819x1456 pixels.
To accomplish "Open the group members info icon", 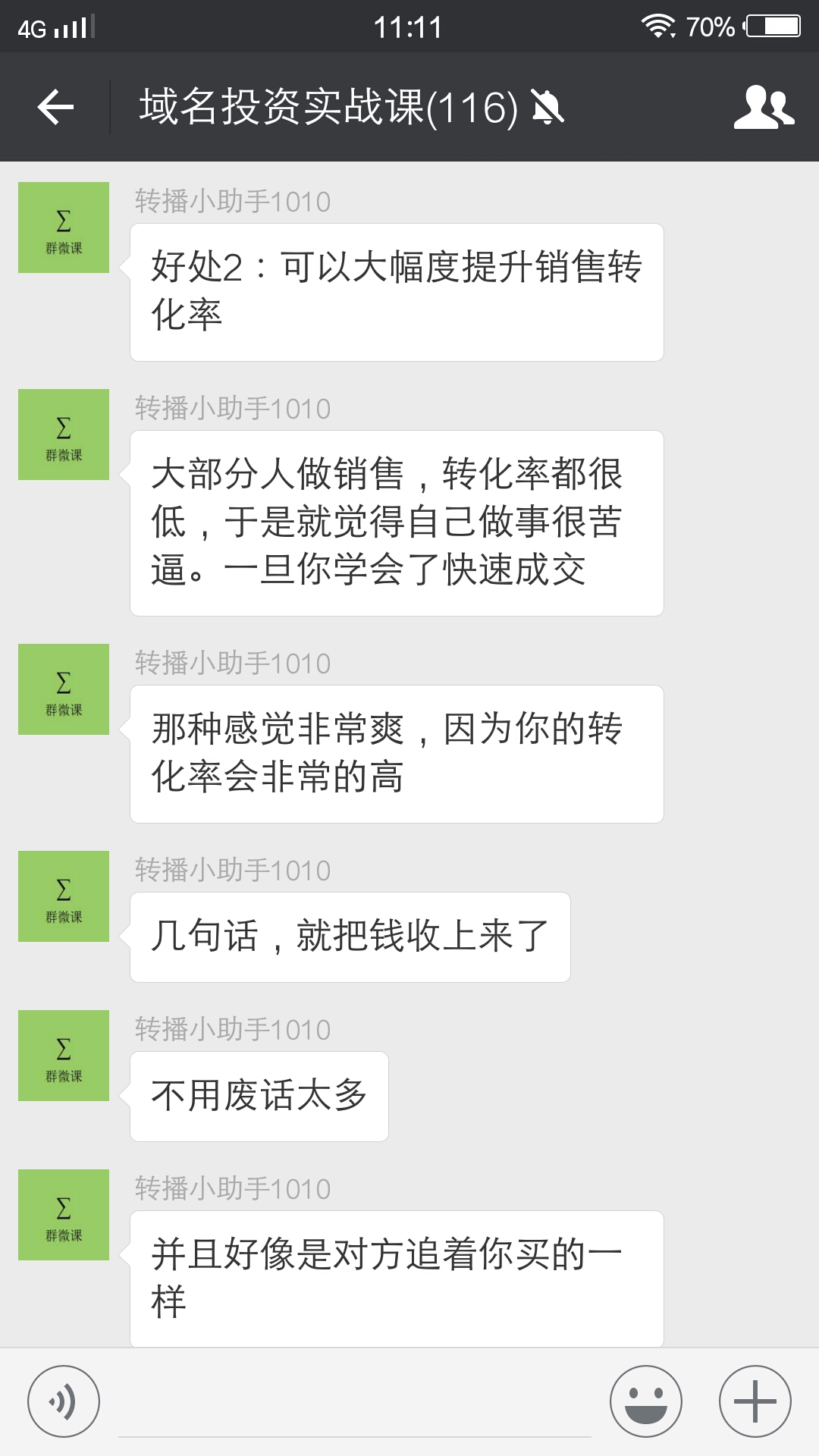I will click(x=764, y=107).
